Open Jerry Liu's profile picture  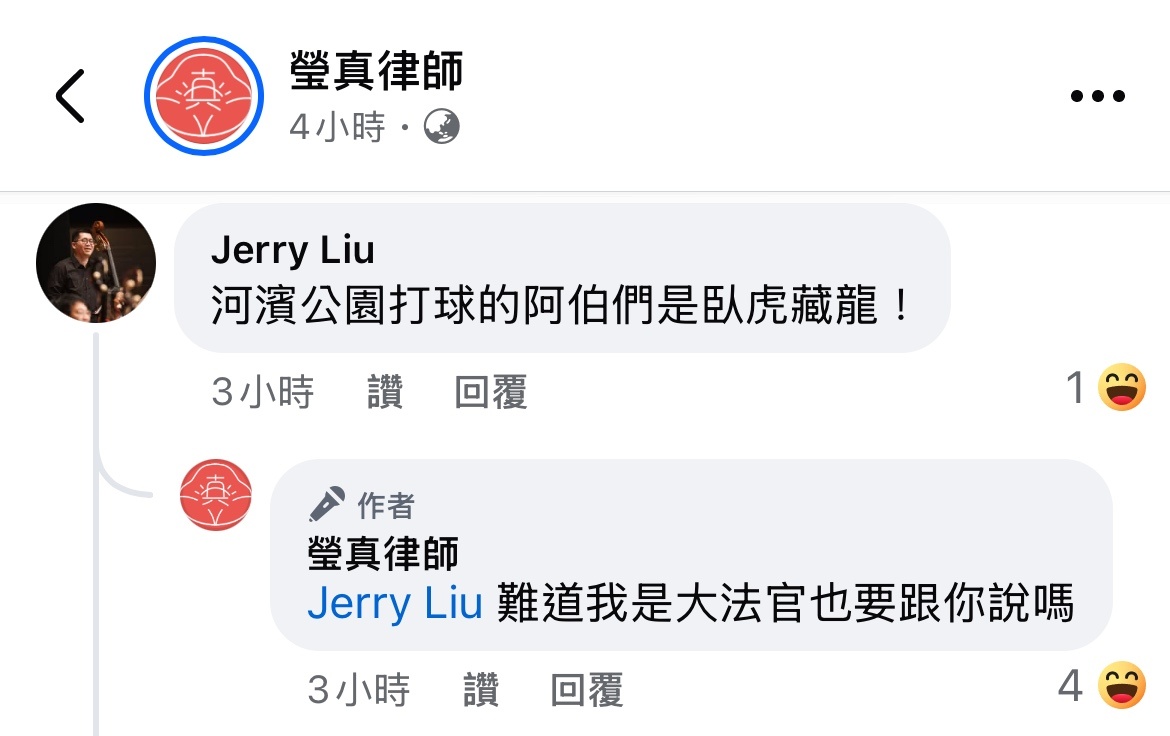coord(96,263)
